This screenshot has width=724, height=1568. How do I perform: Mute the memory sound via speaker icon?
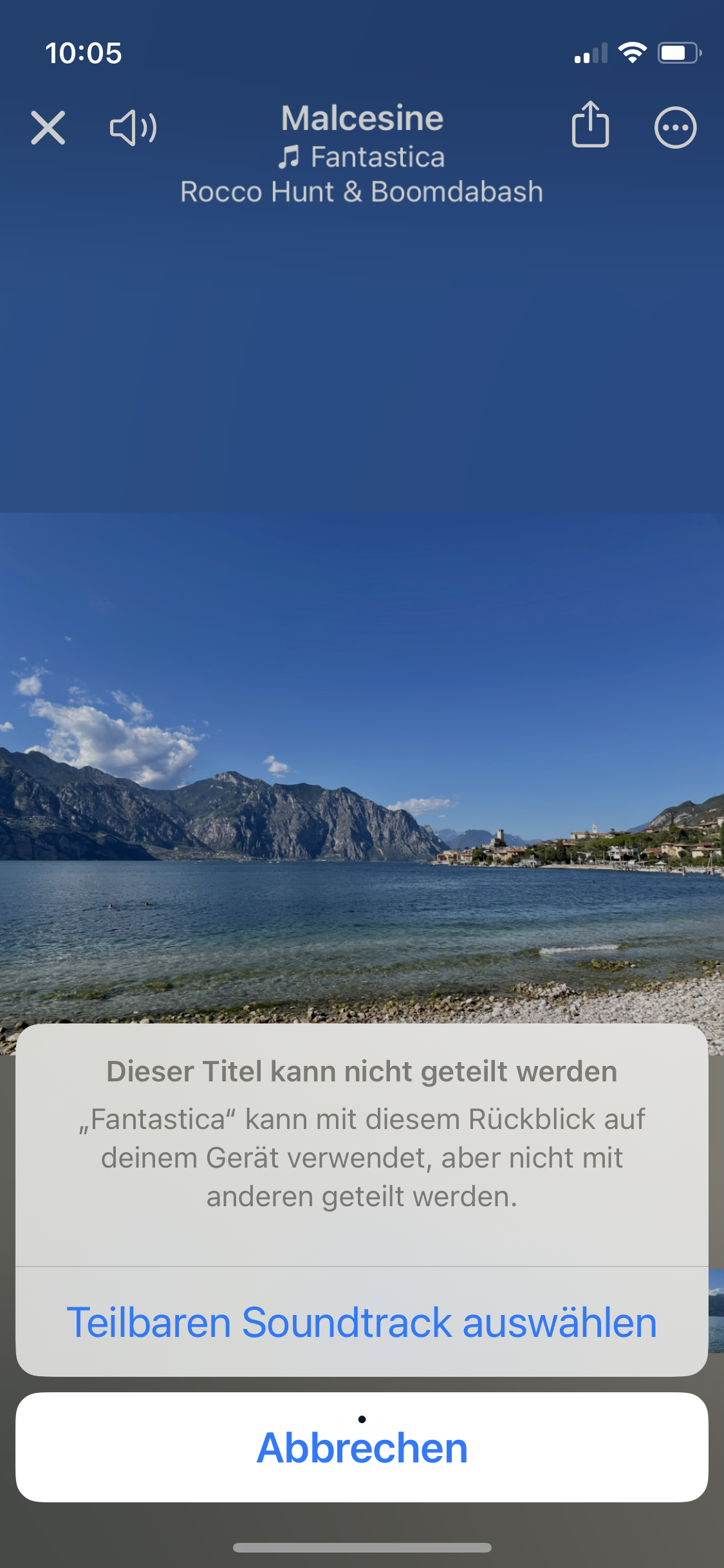click(133, 127)
